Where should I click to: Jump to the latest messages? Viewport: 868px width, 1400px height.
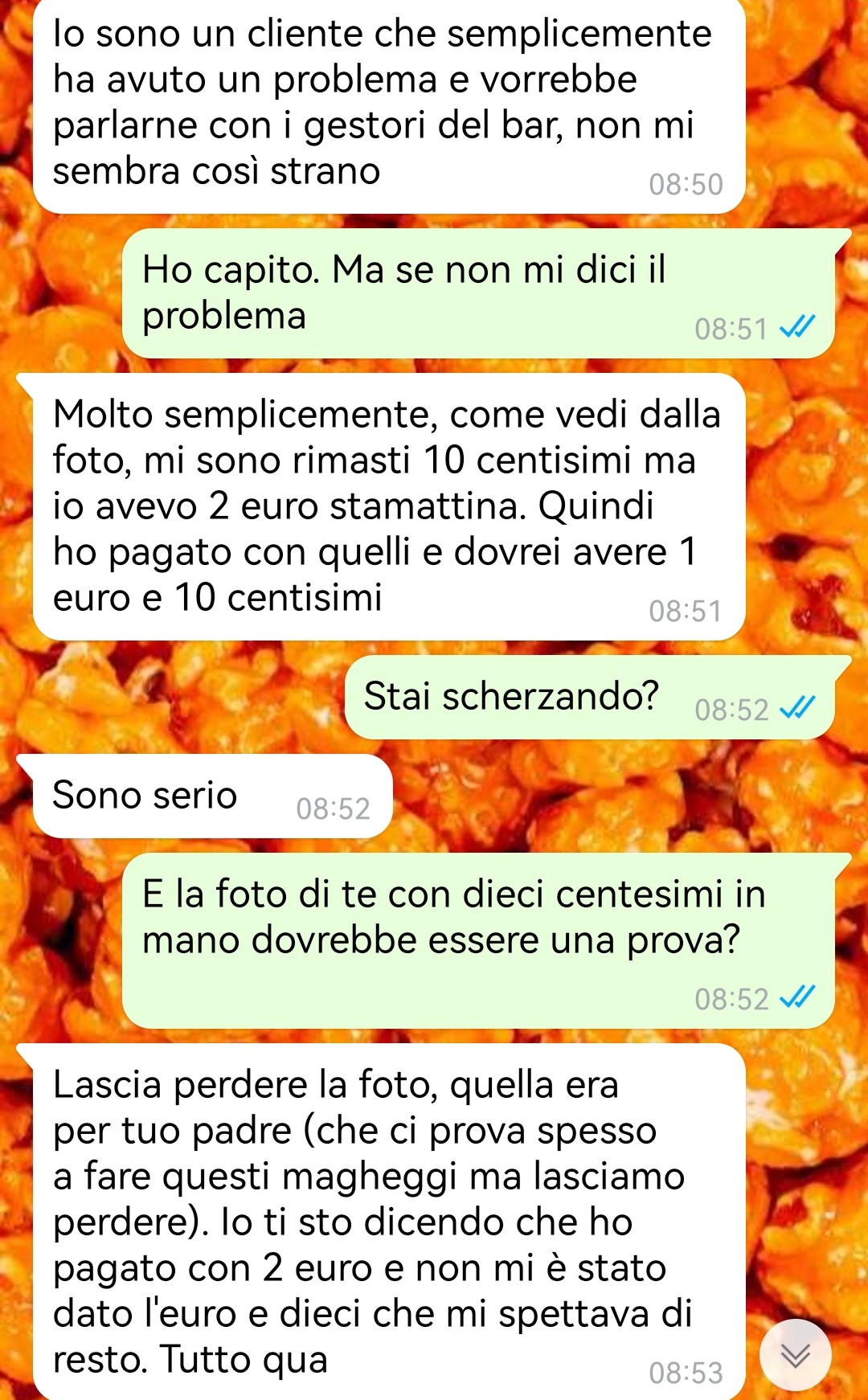[x=795, y=1355]
